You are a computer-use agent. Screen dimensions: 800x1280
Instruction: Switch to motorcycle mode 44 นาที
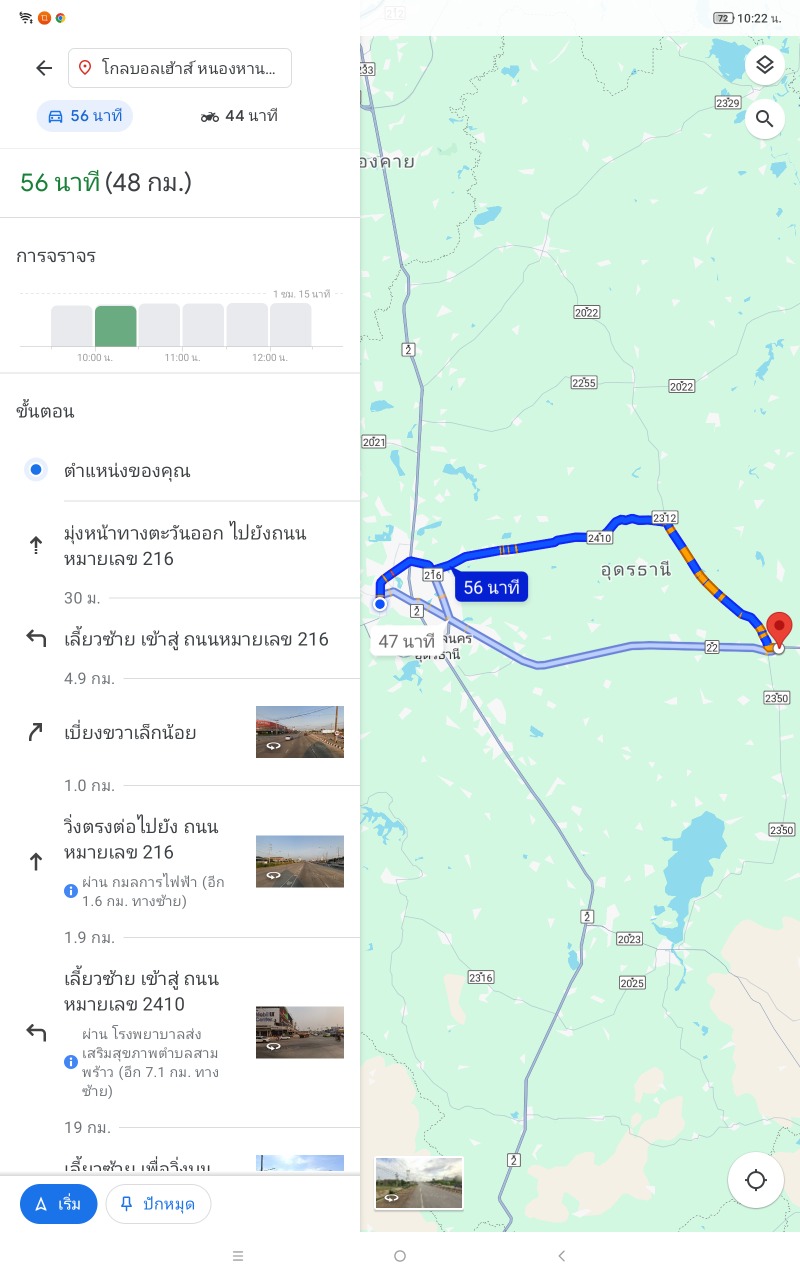pyautogui.click(x=239, y=116)
